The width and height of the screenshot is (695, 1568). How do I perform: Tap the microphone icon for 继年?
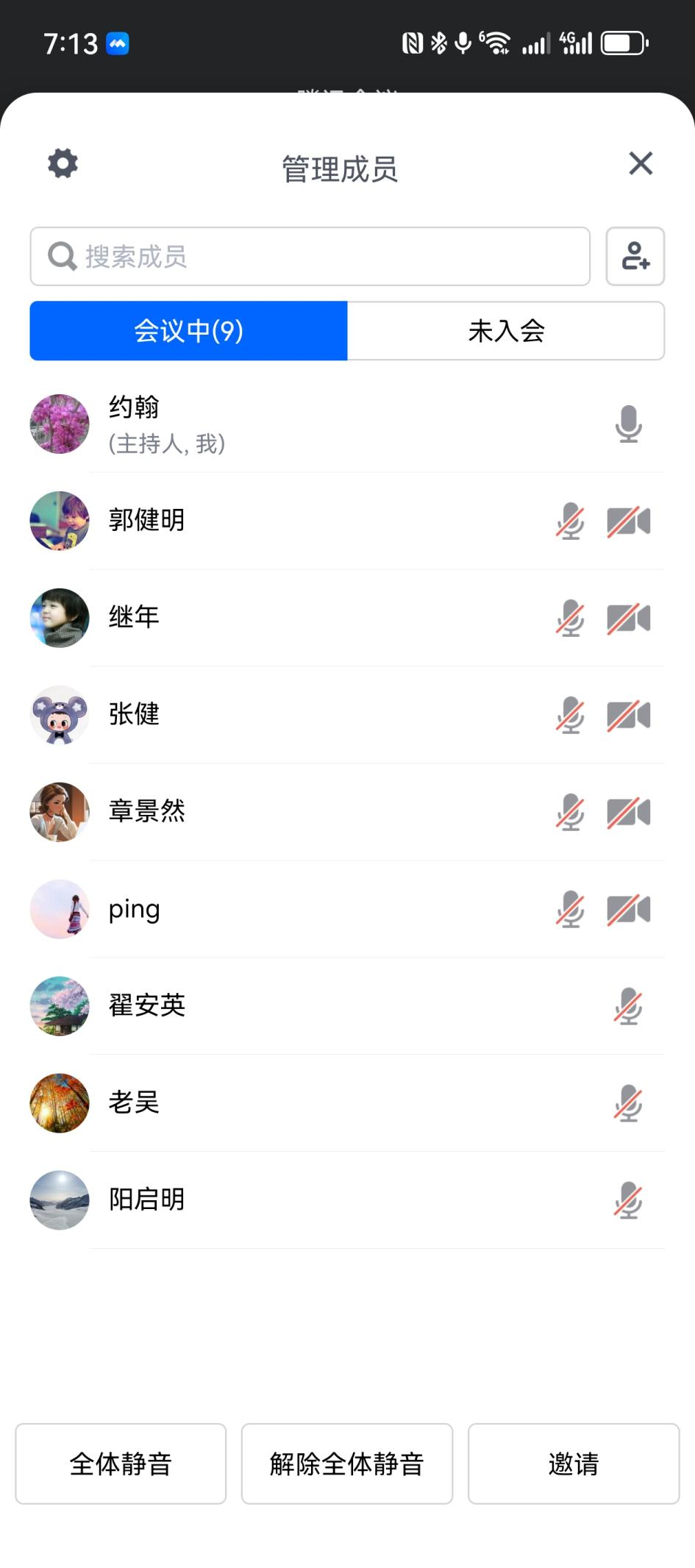coord(570,619)
